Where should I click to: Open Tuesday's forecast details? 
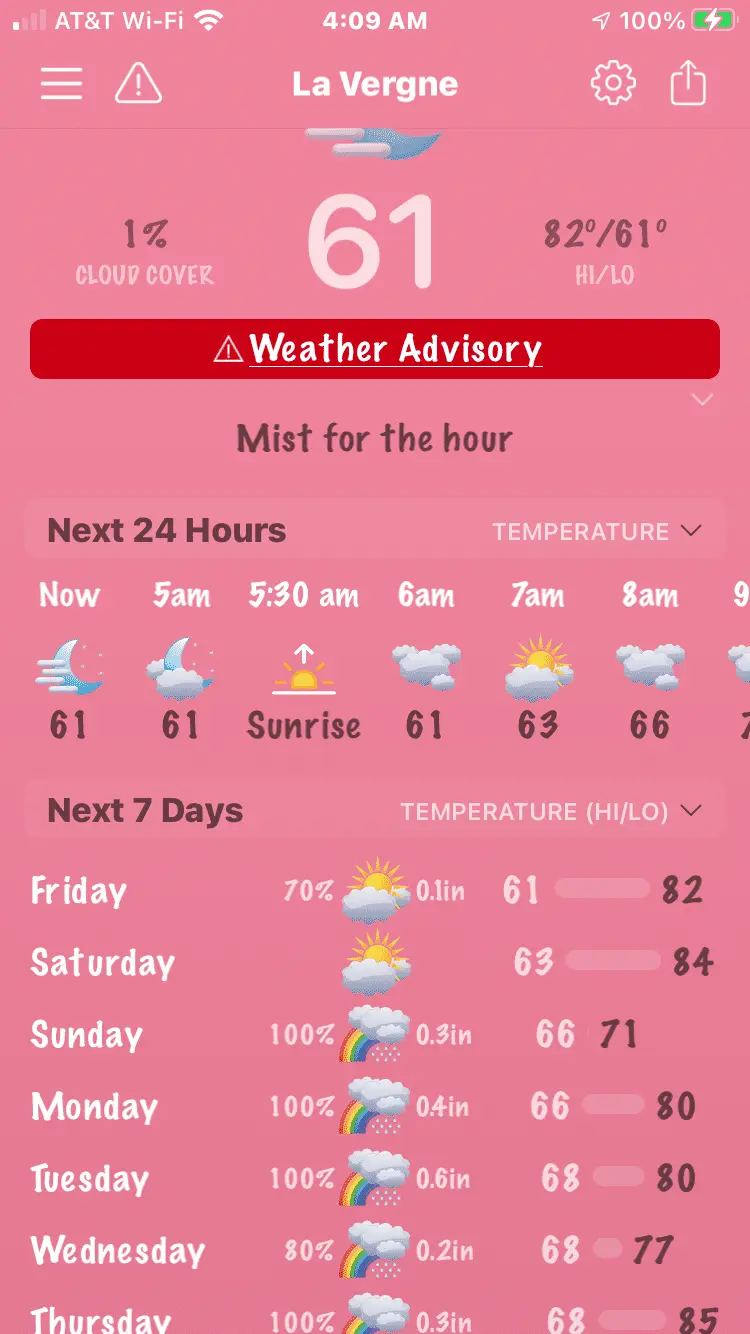point(375,1178)
